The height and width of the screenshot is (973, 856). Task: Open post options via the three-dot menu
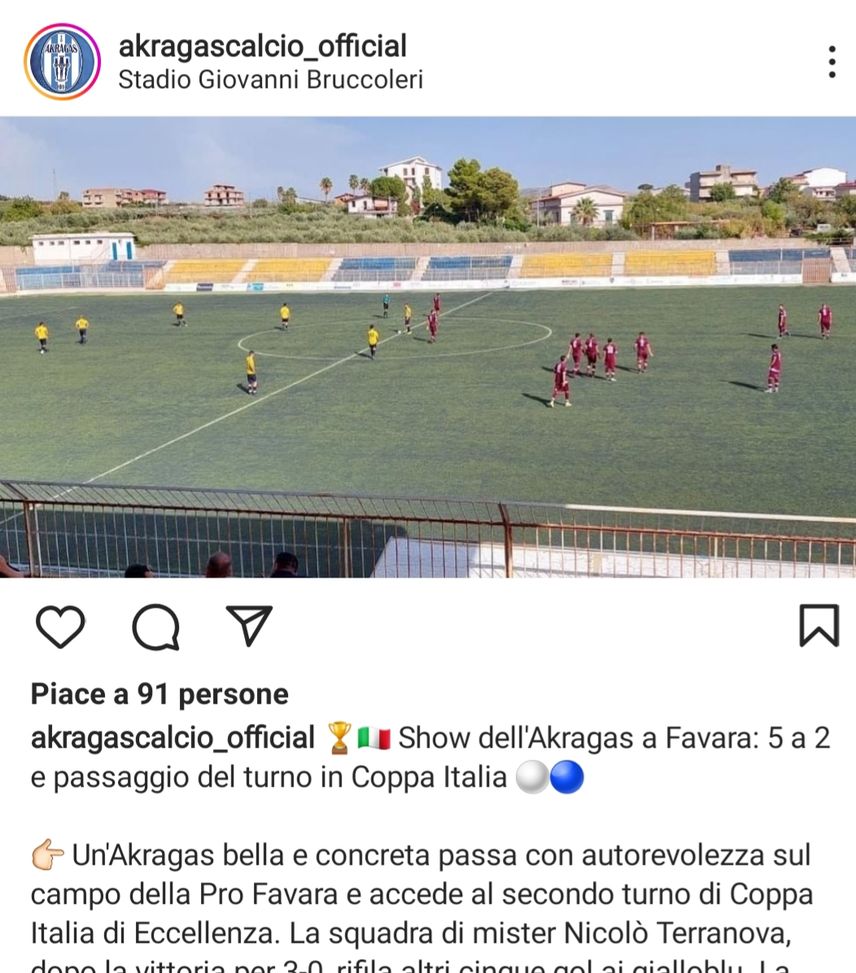pyautogui.click(x=830, y=60)
